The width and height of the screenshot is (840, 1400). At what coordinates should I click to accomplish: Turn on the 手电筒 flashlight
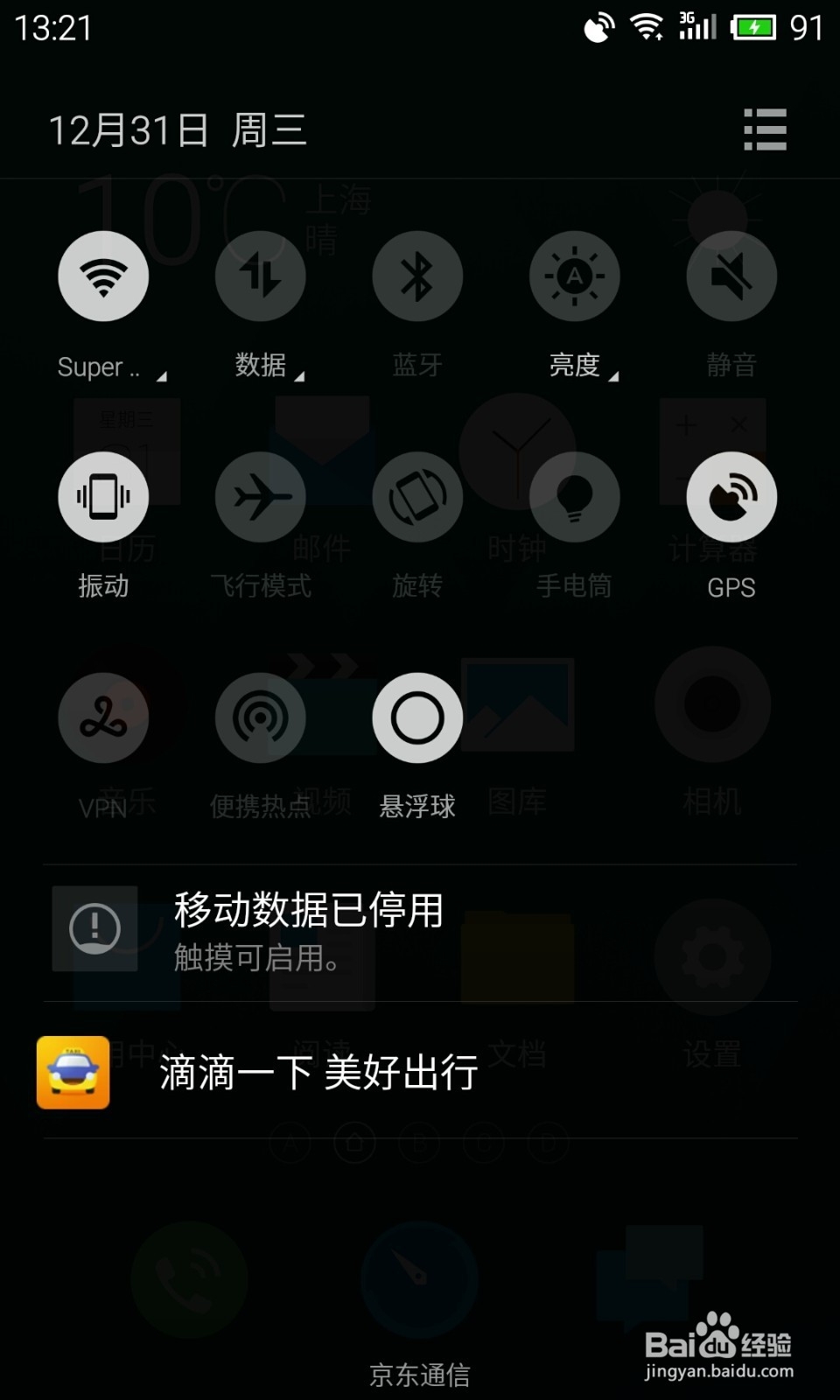click(575, 496)
